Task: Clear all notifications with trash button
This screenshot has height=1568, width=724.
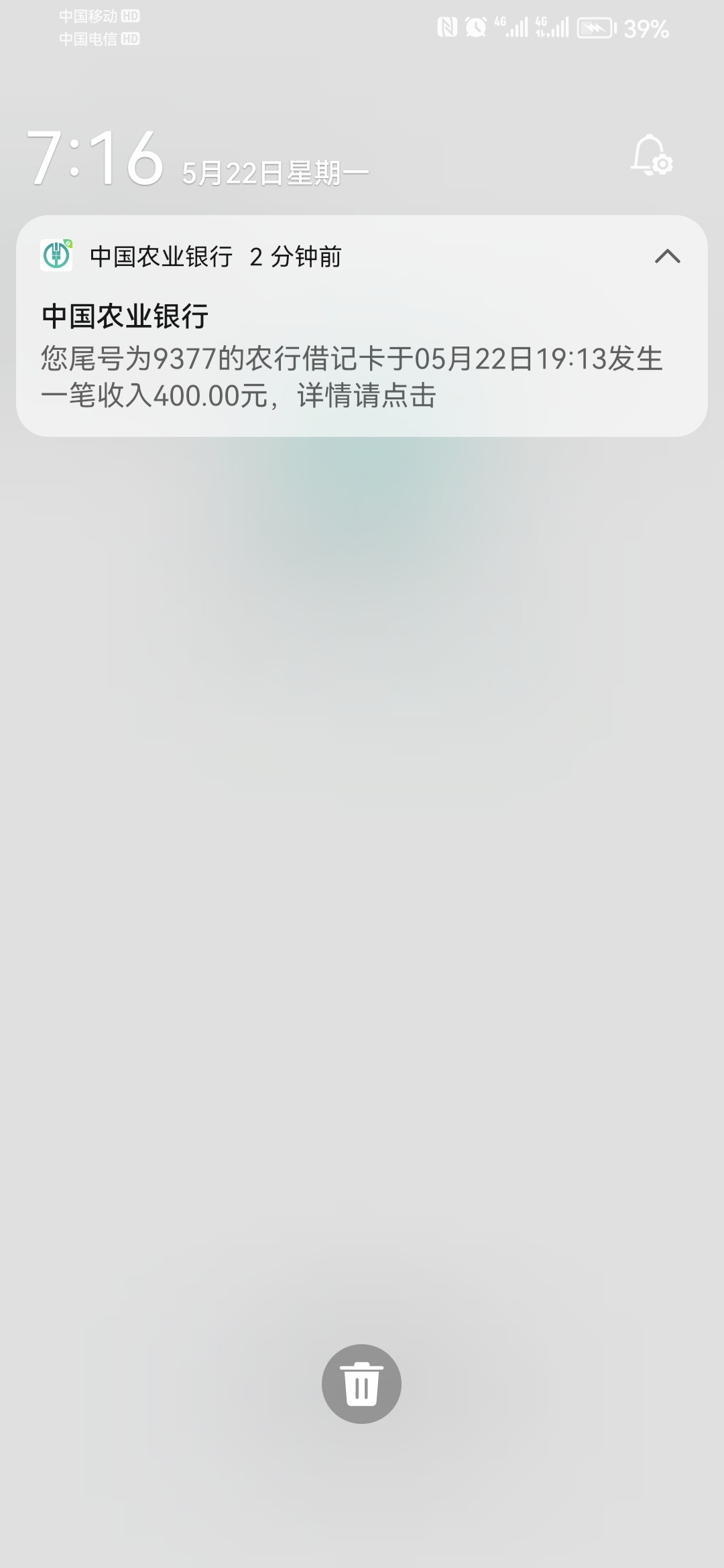Action: [x=361, y=1383]
